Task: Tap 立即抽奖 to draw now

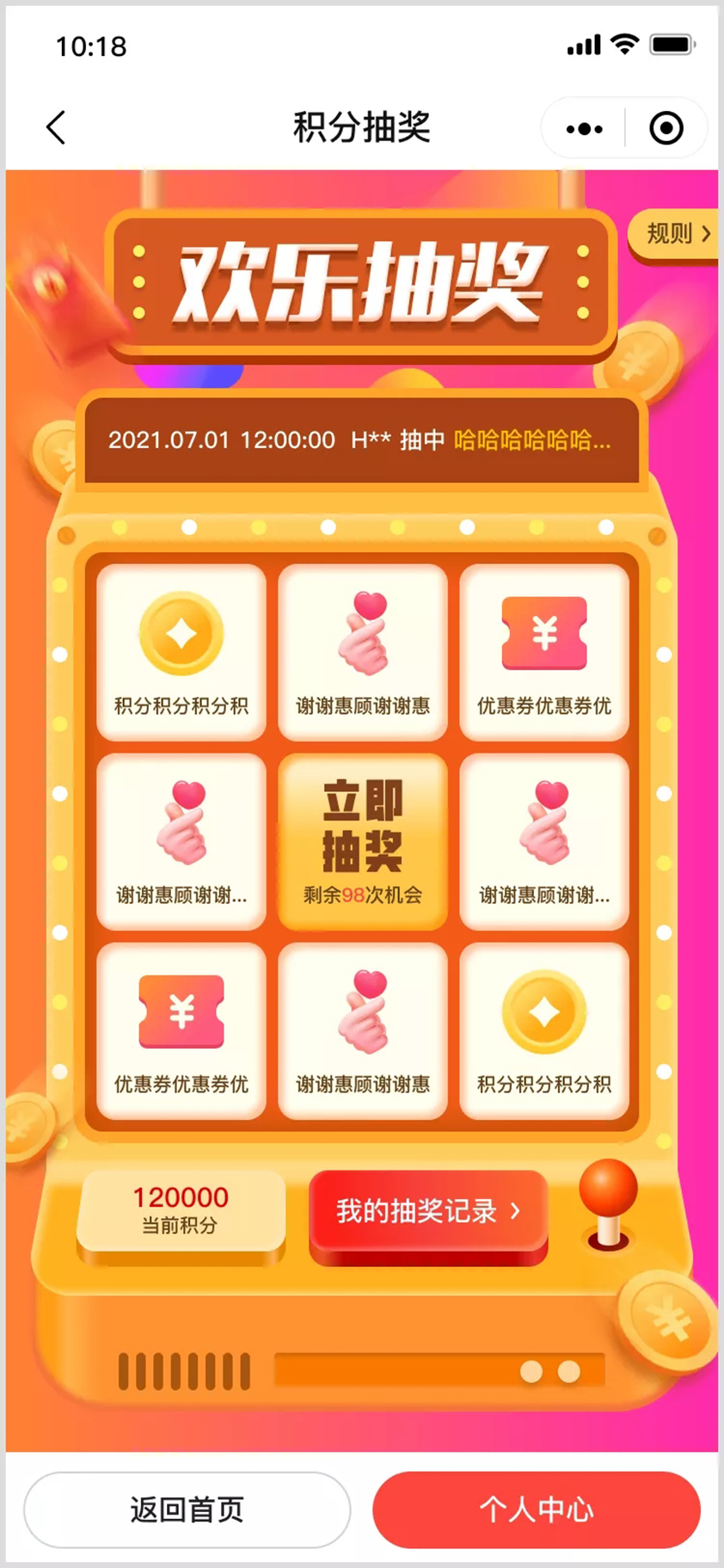Action: pyautogui.click(x=362, y=841)
